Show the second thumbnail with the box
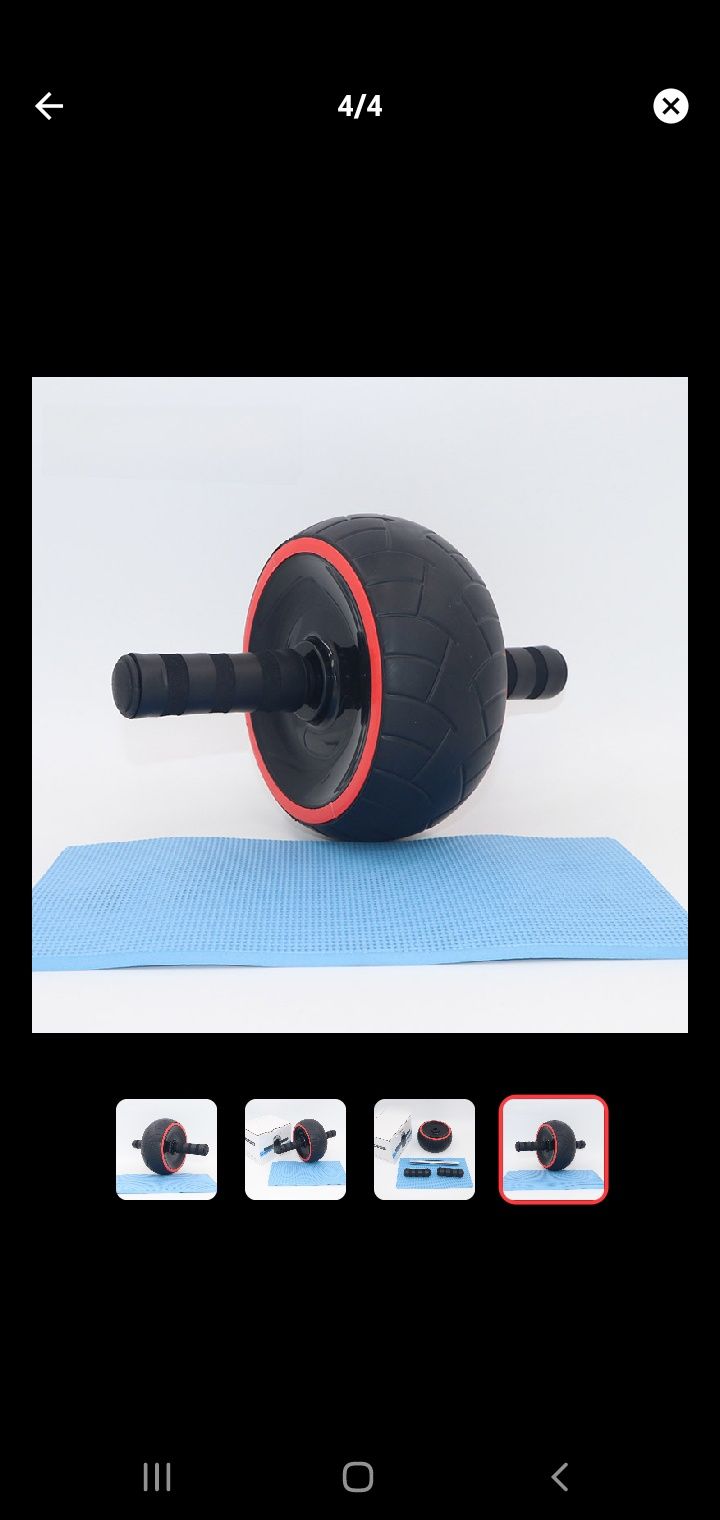 pyautogui.click(x=295, y=1149)
